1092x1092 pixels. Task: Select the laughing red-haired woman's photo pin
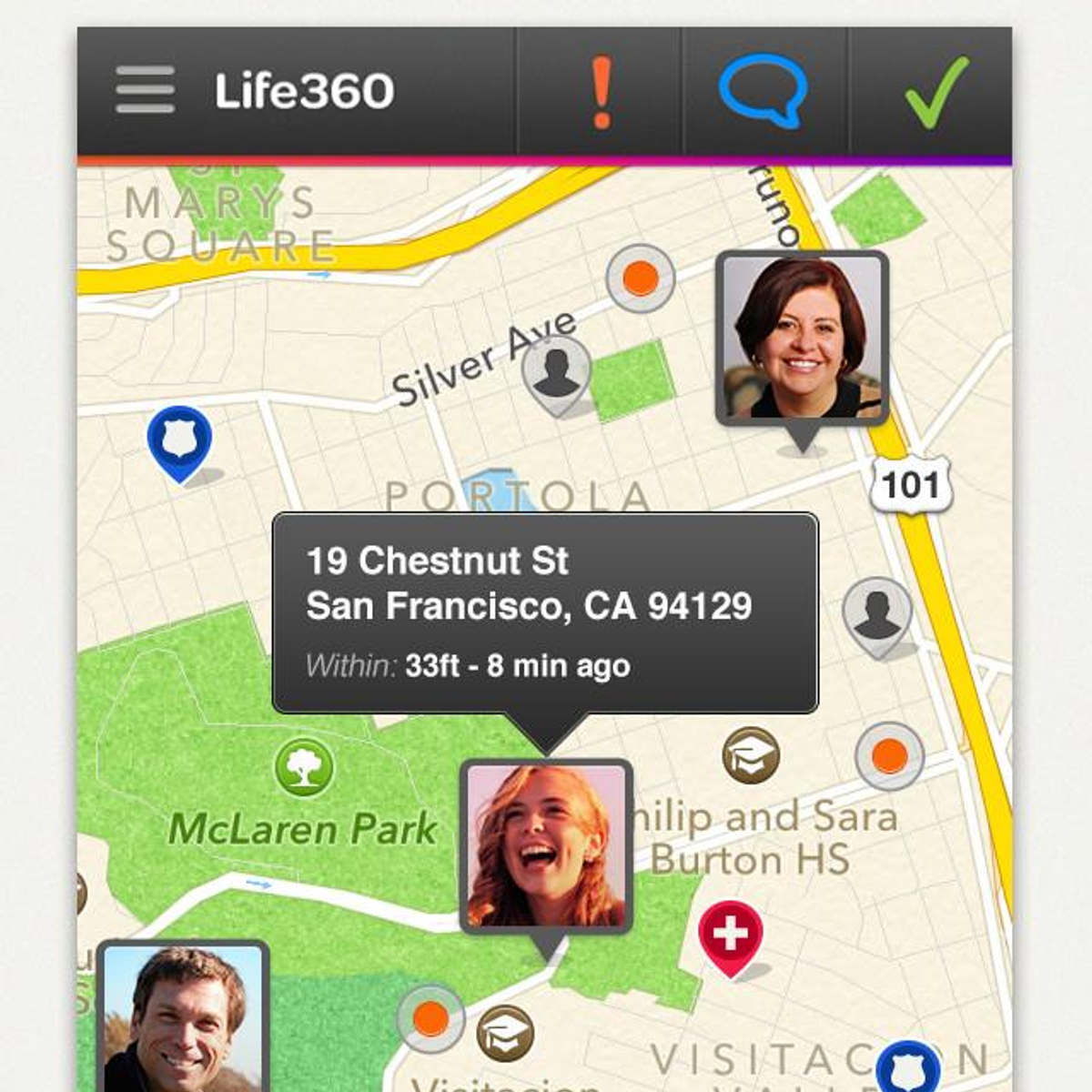tap(546, 847)
